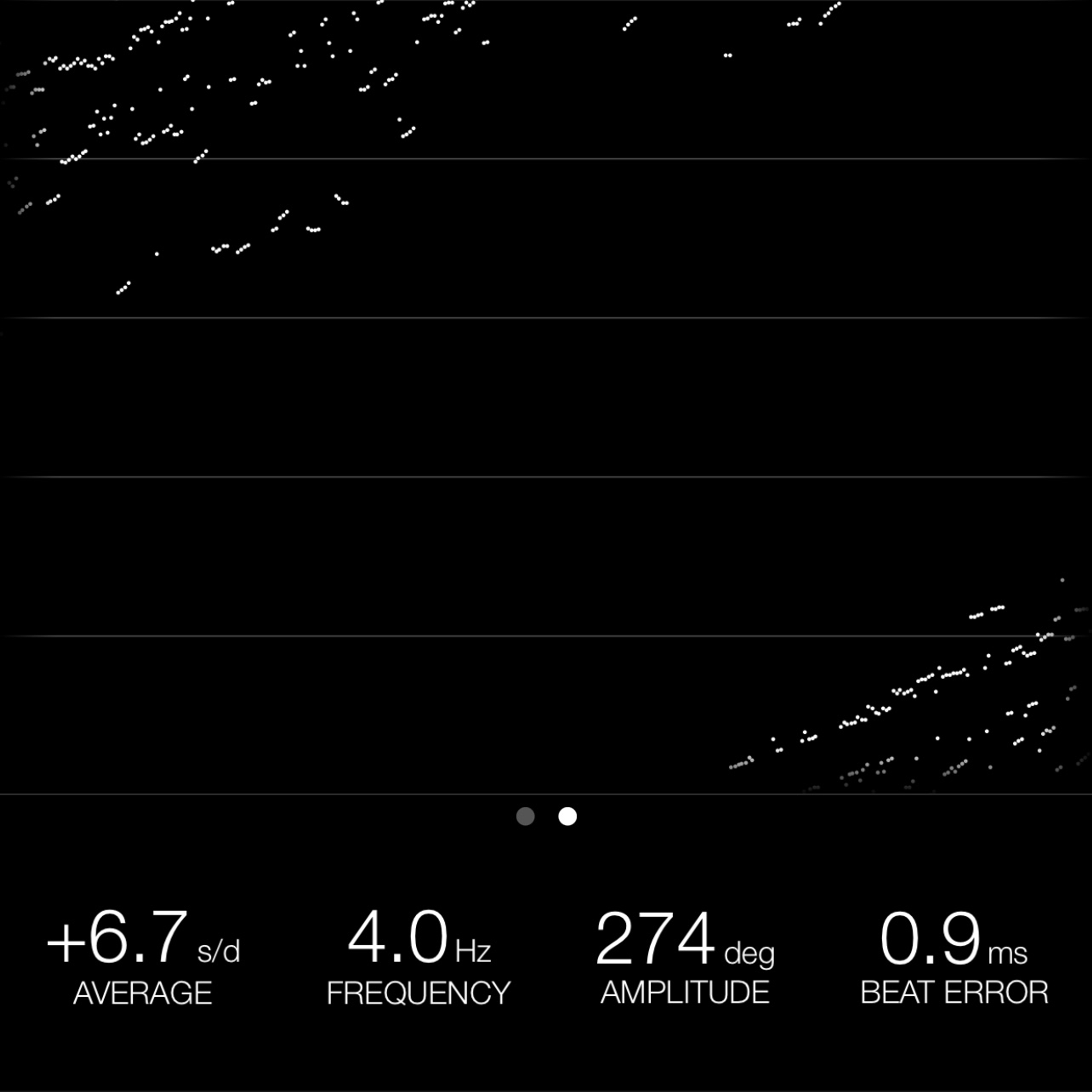Image resolution: width=1092 pixels, height=1092 pixels.
Task: Switch to the first page indicator dot
Action: click(x=526, y=816)
